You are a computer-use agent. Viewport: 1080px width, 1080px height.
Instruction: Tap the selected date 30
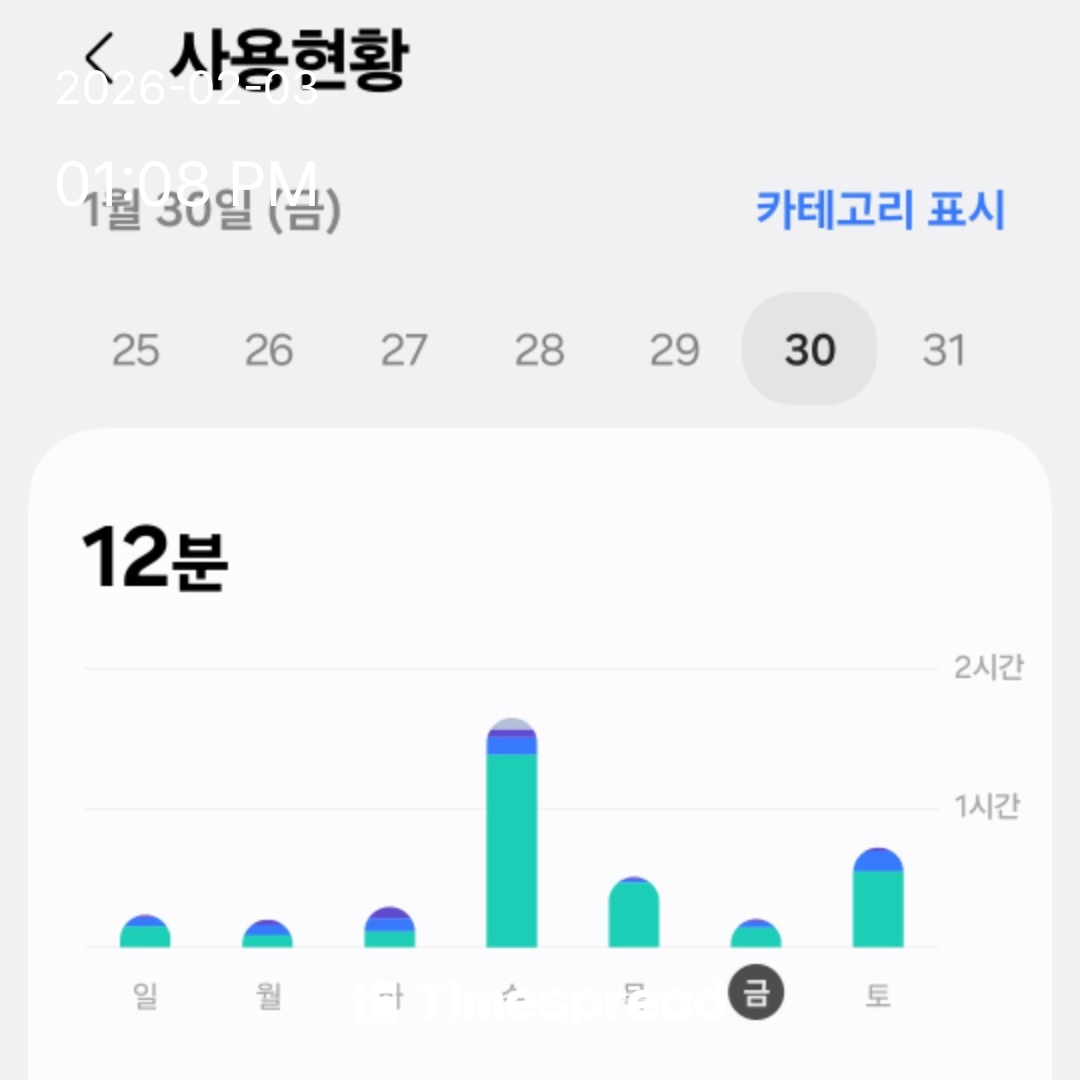click(x=809, y=350)
